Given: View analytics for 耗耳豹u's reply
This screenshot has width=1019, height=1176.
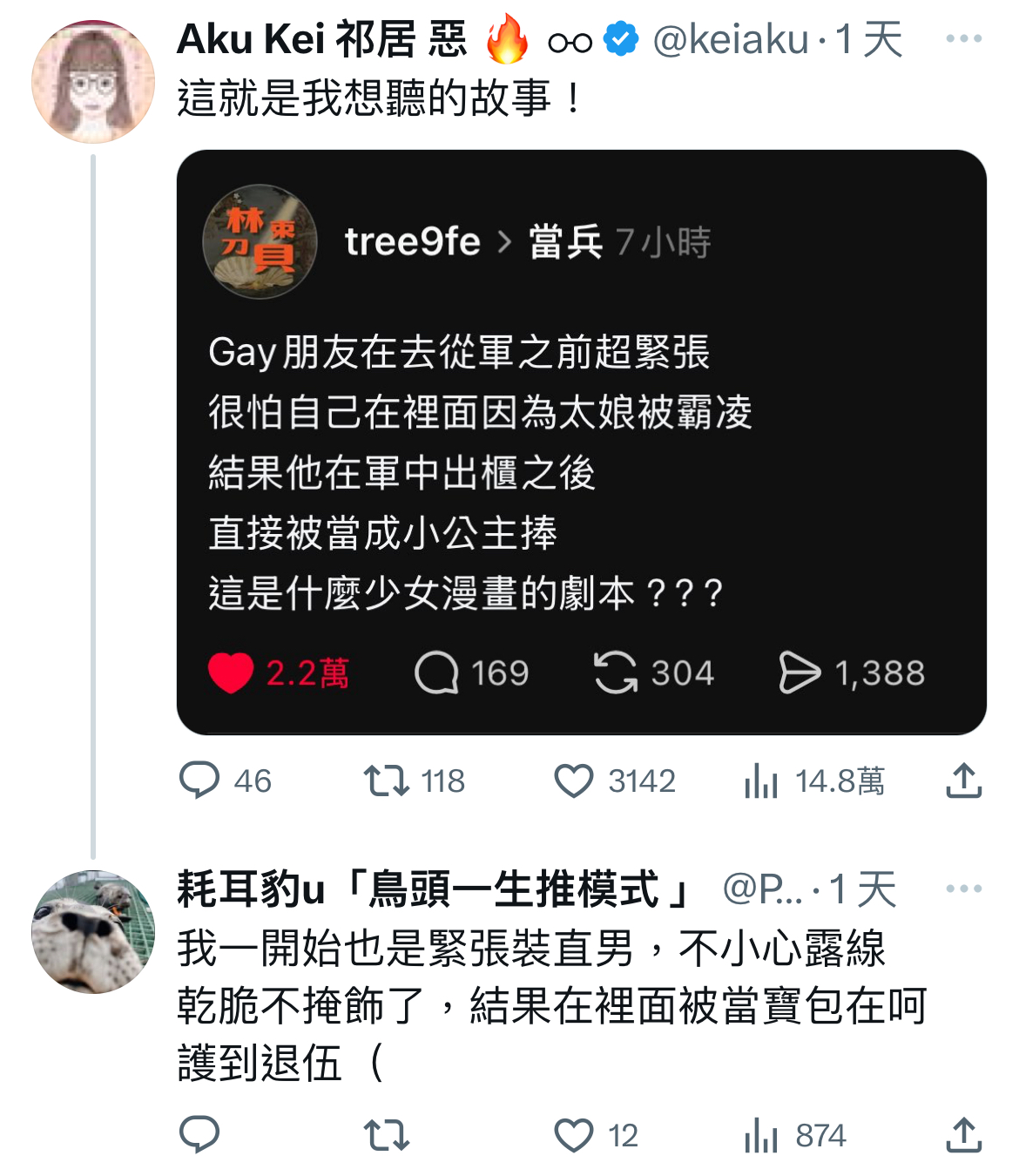Looking at the screenshot, I should tap(761, 1135).
